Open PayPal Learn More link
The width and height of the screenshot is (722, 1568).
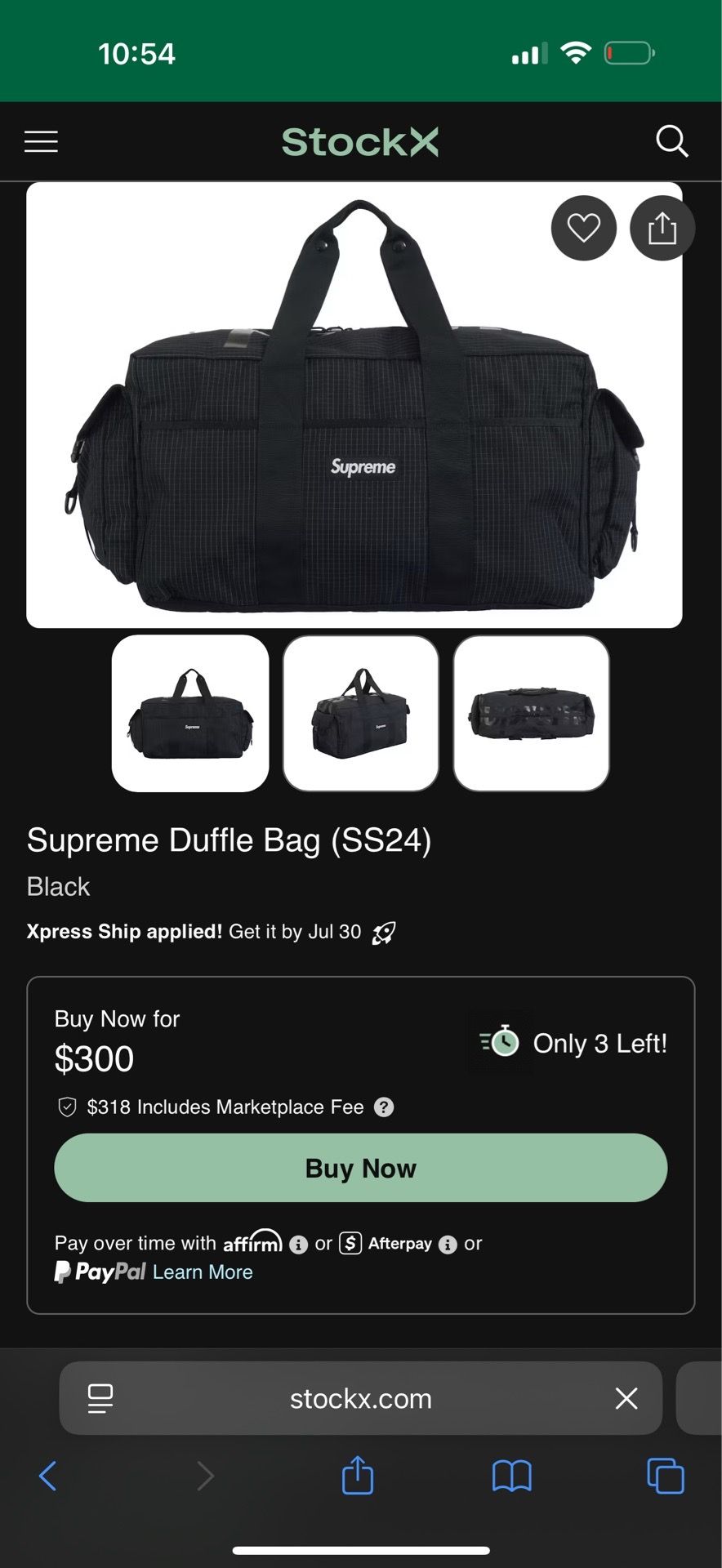click(203, 1272)
